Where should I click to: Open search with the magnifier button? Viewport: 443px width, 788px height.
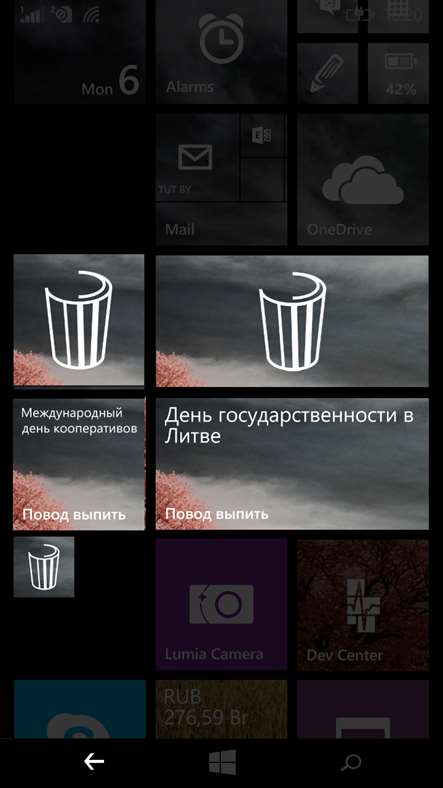pos(351,762)
